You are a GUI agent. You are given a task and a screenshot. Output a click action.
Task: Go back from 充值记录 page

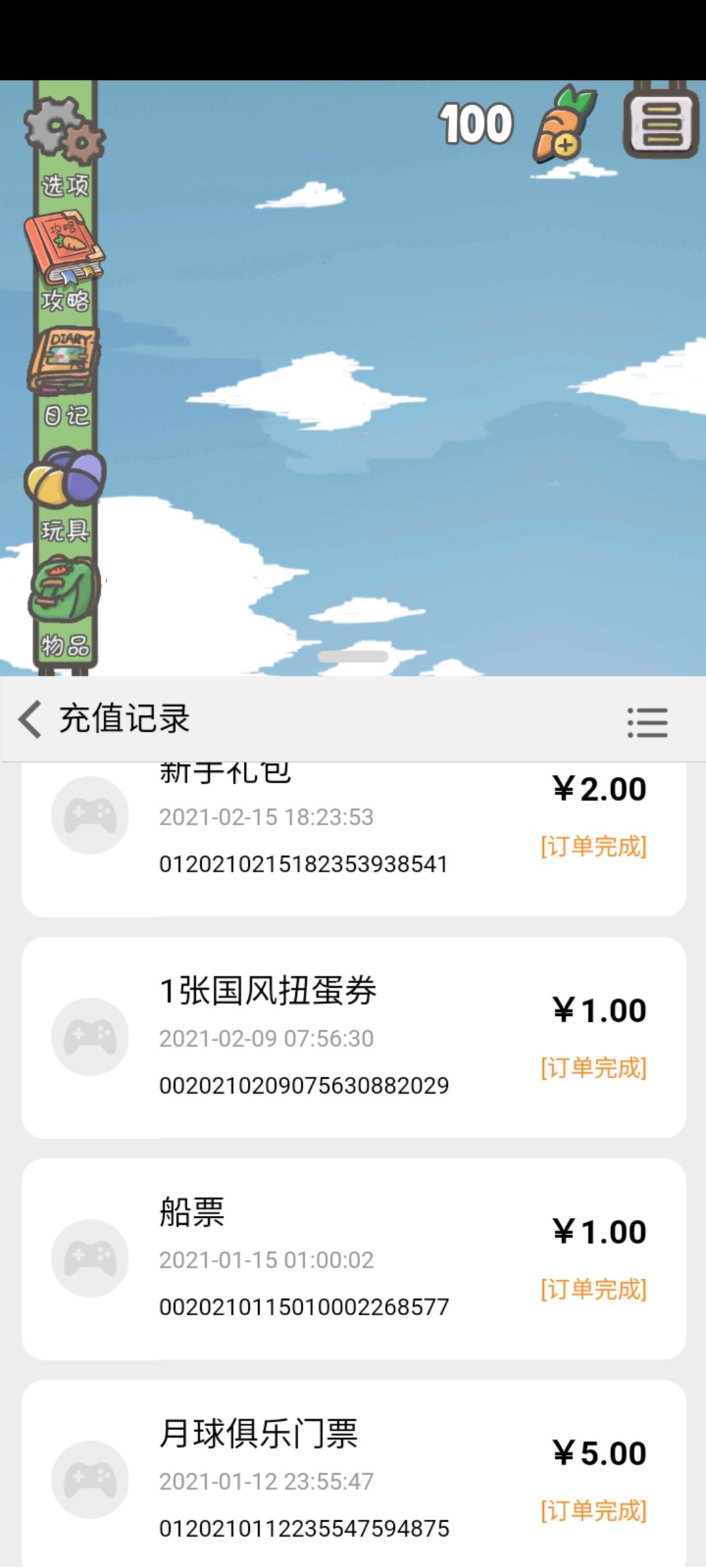coord(31,719)
